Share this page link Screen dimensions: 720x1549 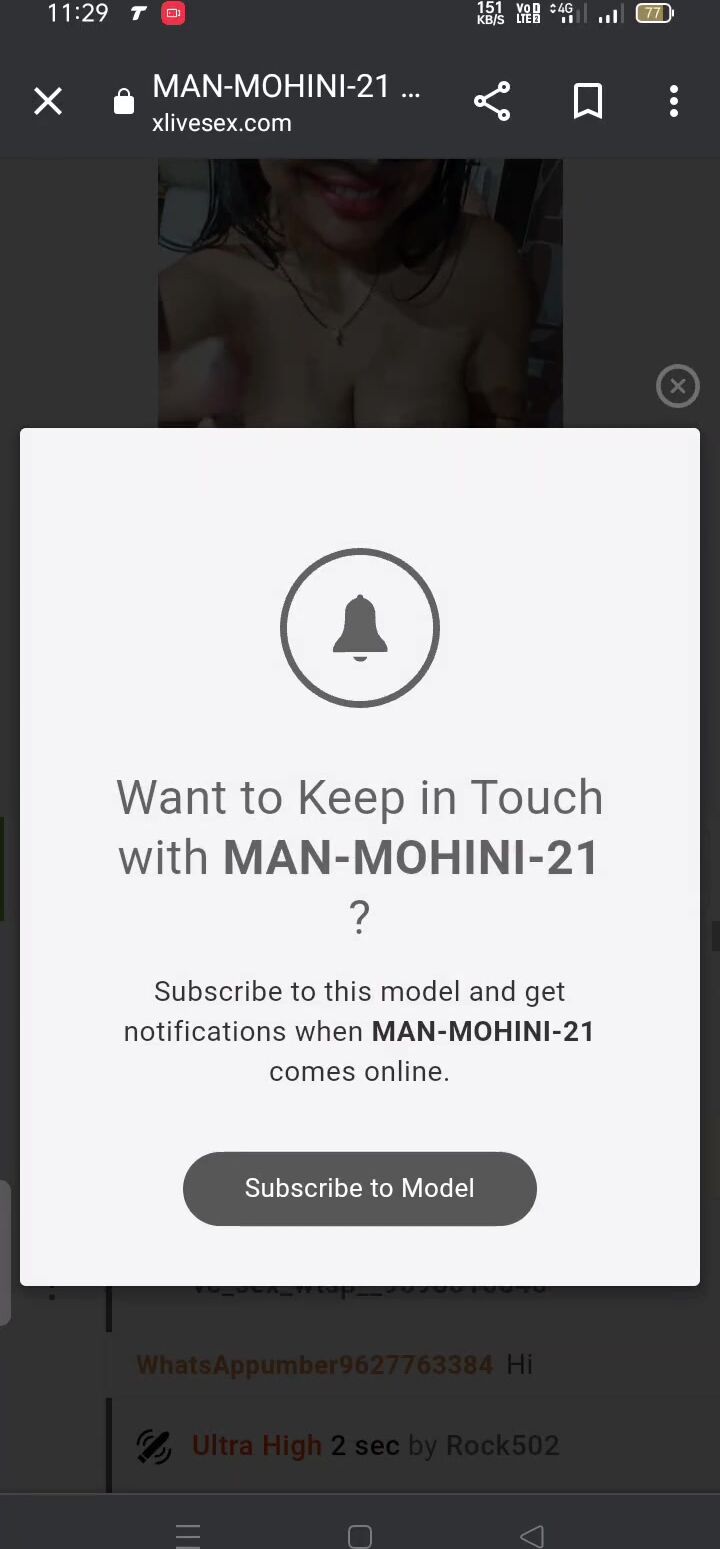click(x=491, y=102)
